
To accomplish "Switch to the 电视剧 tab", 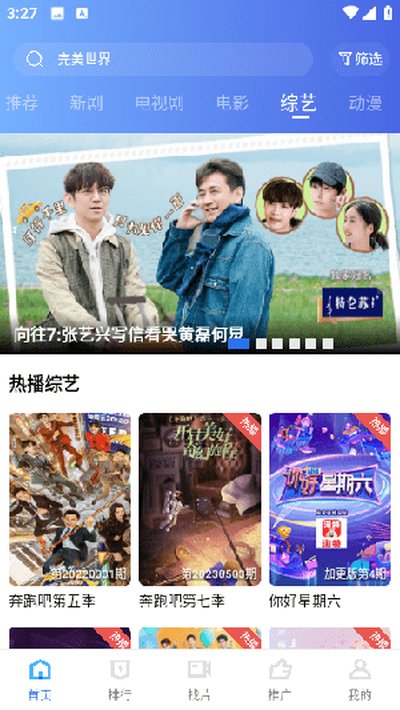I will [x=159, y=103].
